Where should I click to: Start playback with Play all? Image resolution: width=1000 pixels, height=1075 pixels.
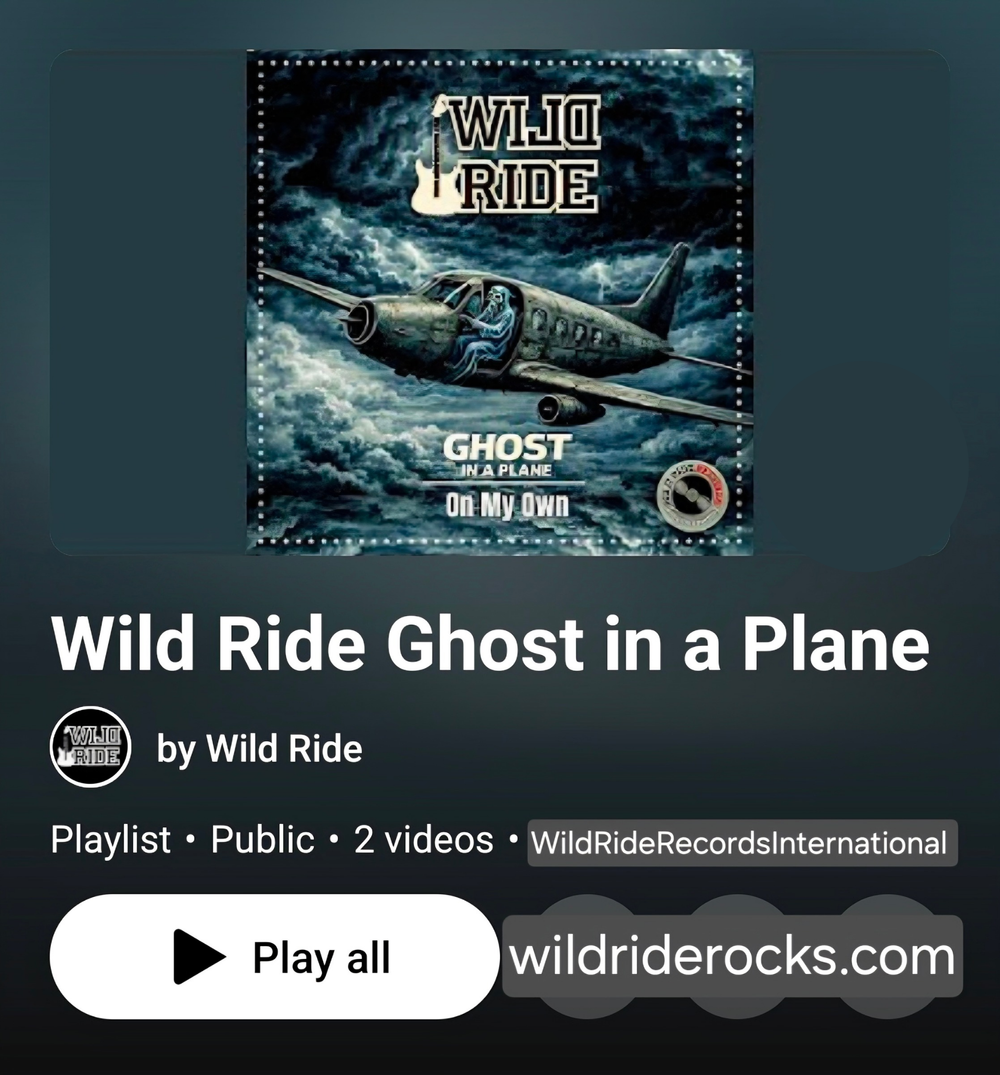(273, 956)
